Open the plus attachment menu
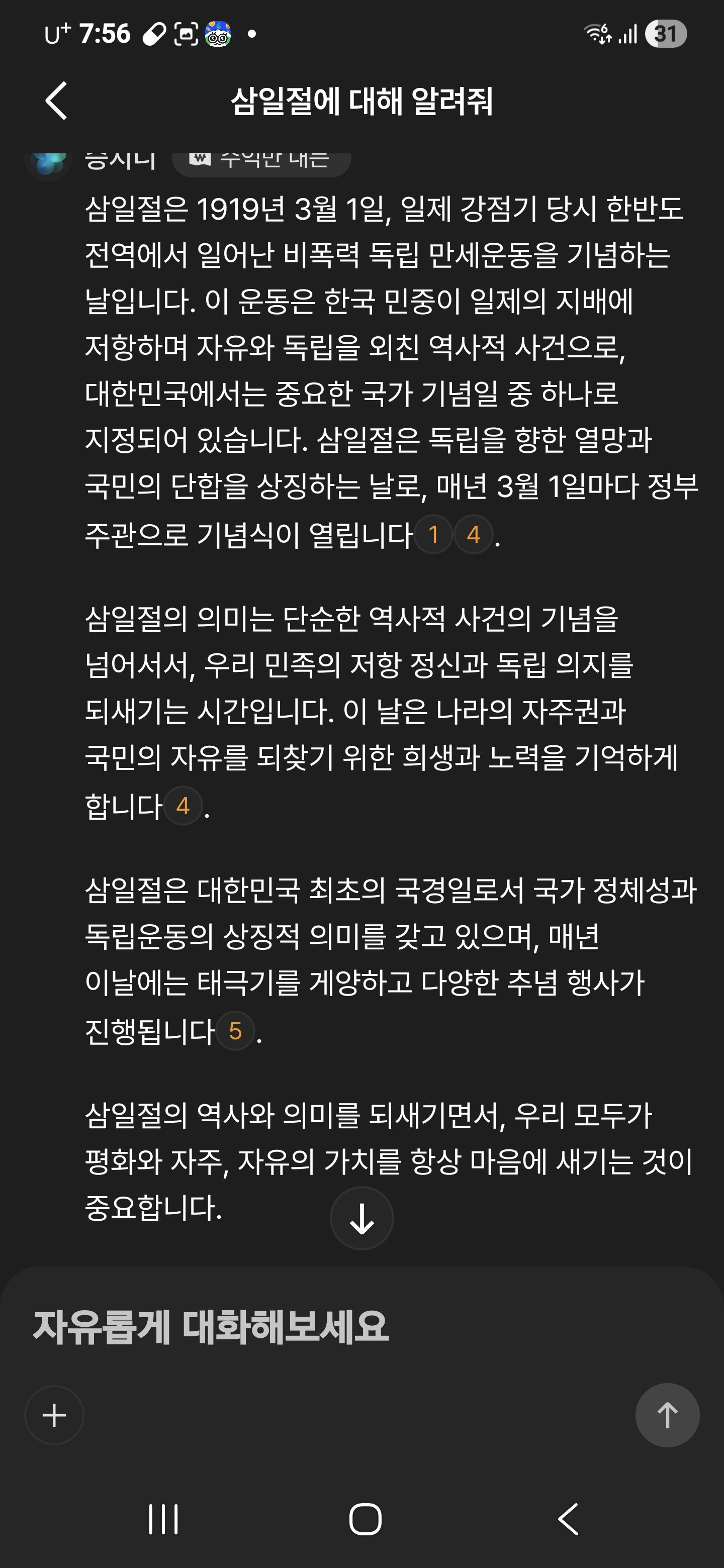The height and width of the screenshot is (1568, 724). coord(54,1415)
